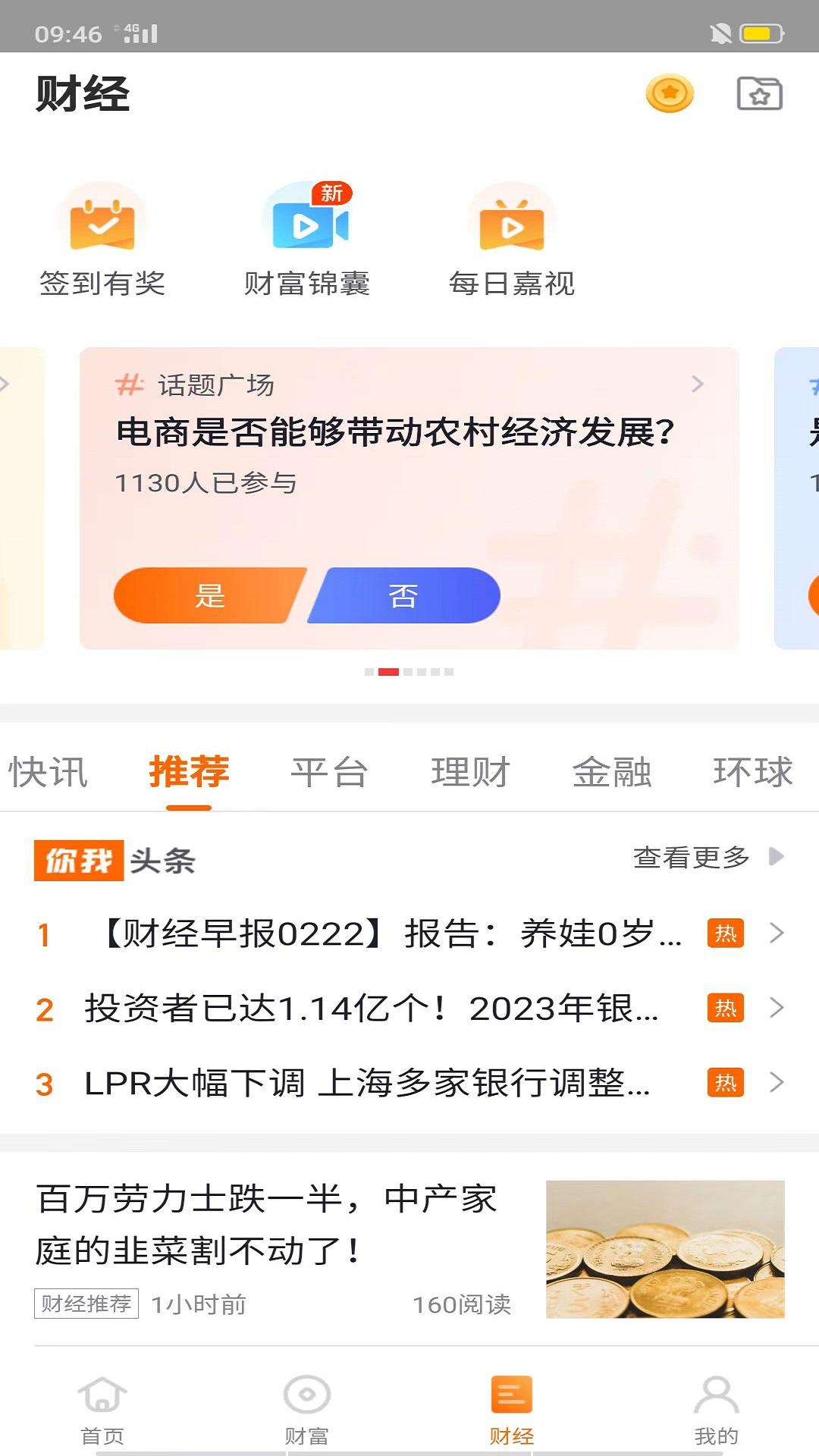Expand the first headline via its chevron
Screen dimensions: 819x1456
(x=775, y=935)
